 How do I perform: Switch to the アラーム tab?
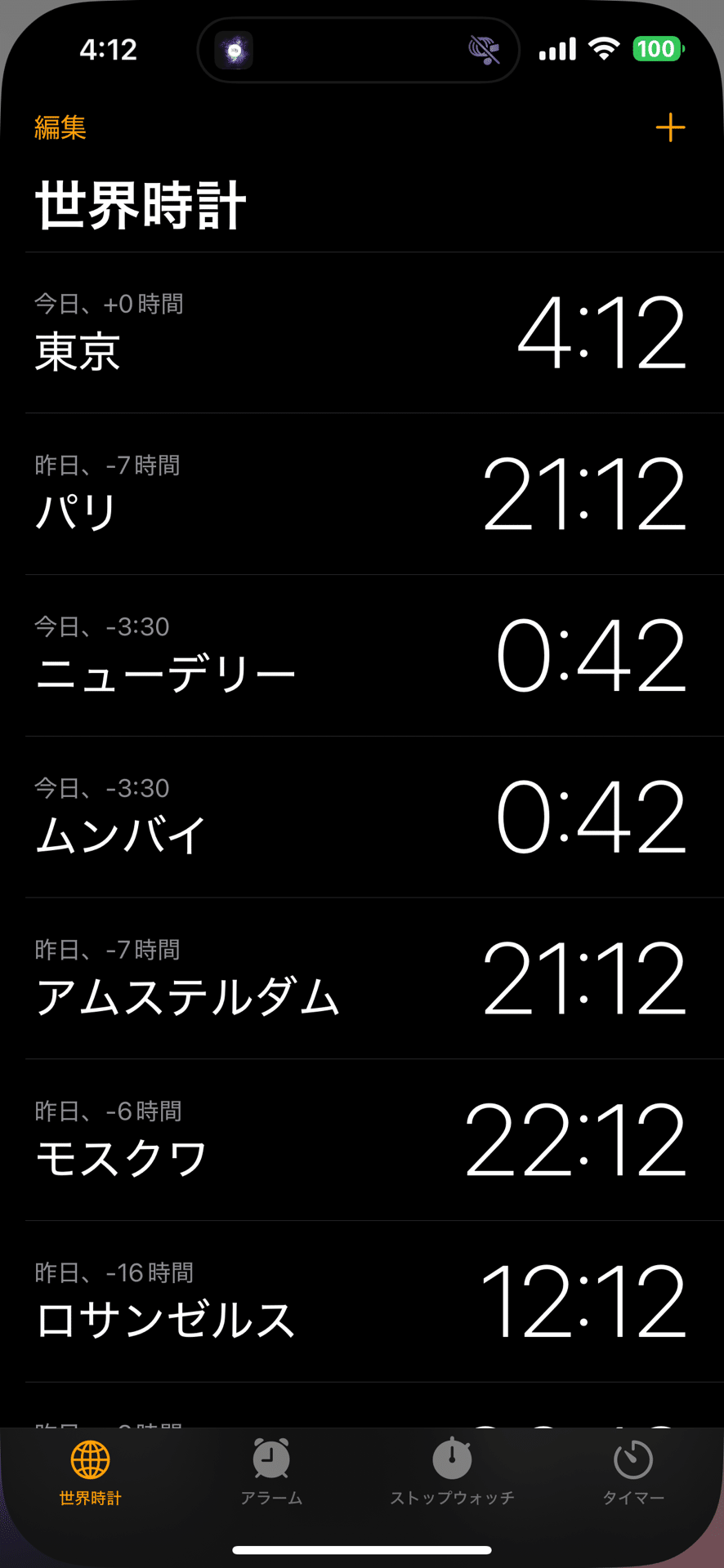pyautogui.click(x=271, y=1473)
